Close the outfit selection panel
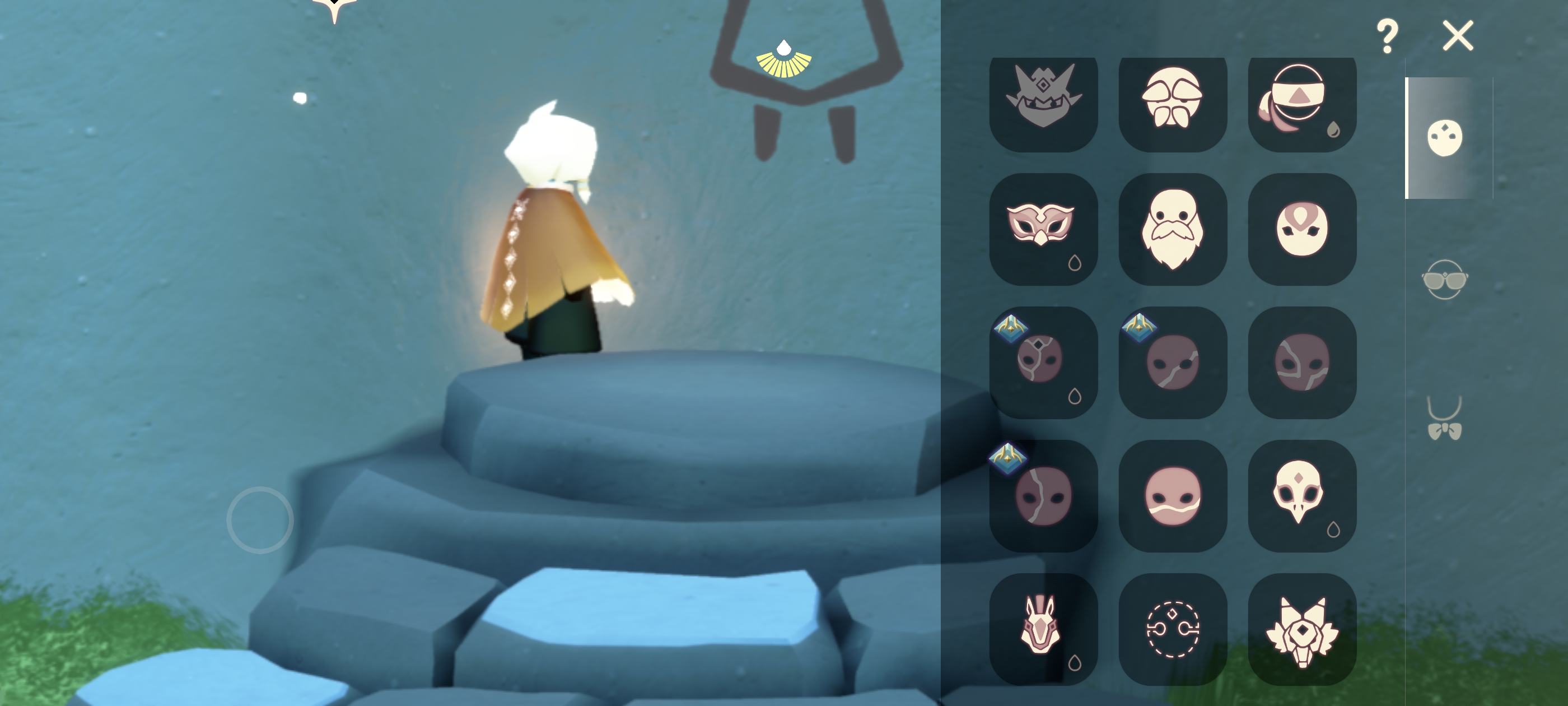The width and height of the screenshot is (1568, 706). [x=1458, y=36]
